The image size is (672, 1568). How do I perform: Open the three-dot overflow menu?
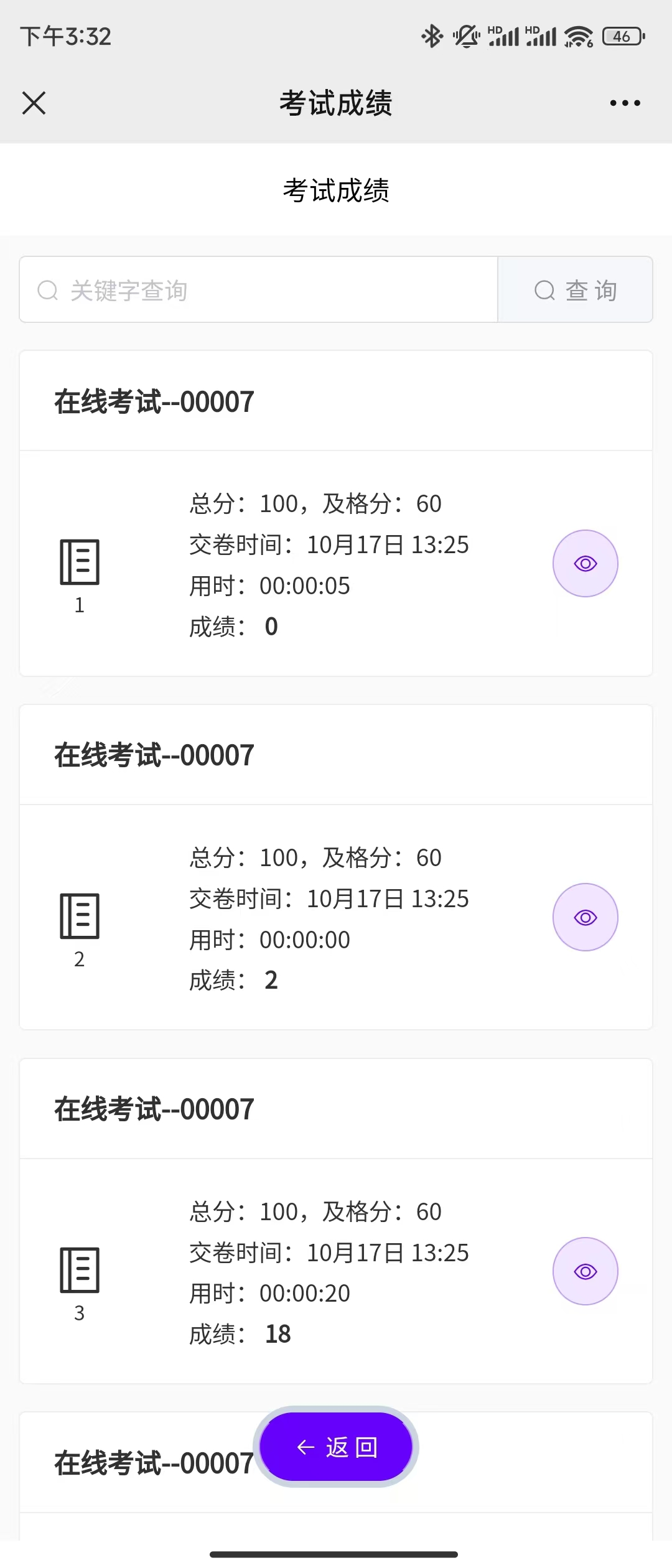pyautogui.click(x=625, y=103)
